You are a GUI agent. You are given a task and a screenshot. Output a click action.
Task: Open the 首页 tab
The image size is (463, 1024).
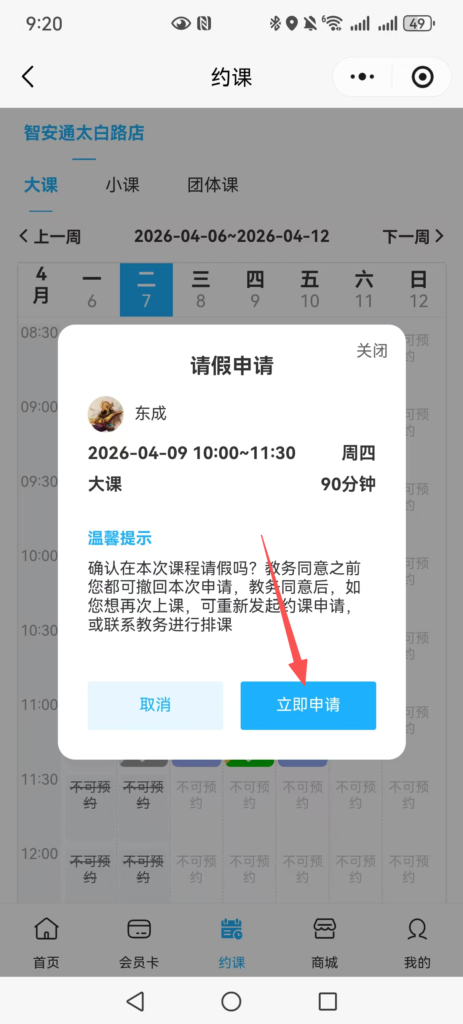(46, 942)
